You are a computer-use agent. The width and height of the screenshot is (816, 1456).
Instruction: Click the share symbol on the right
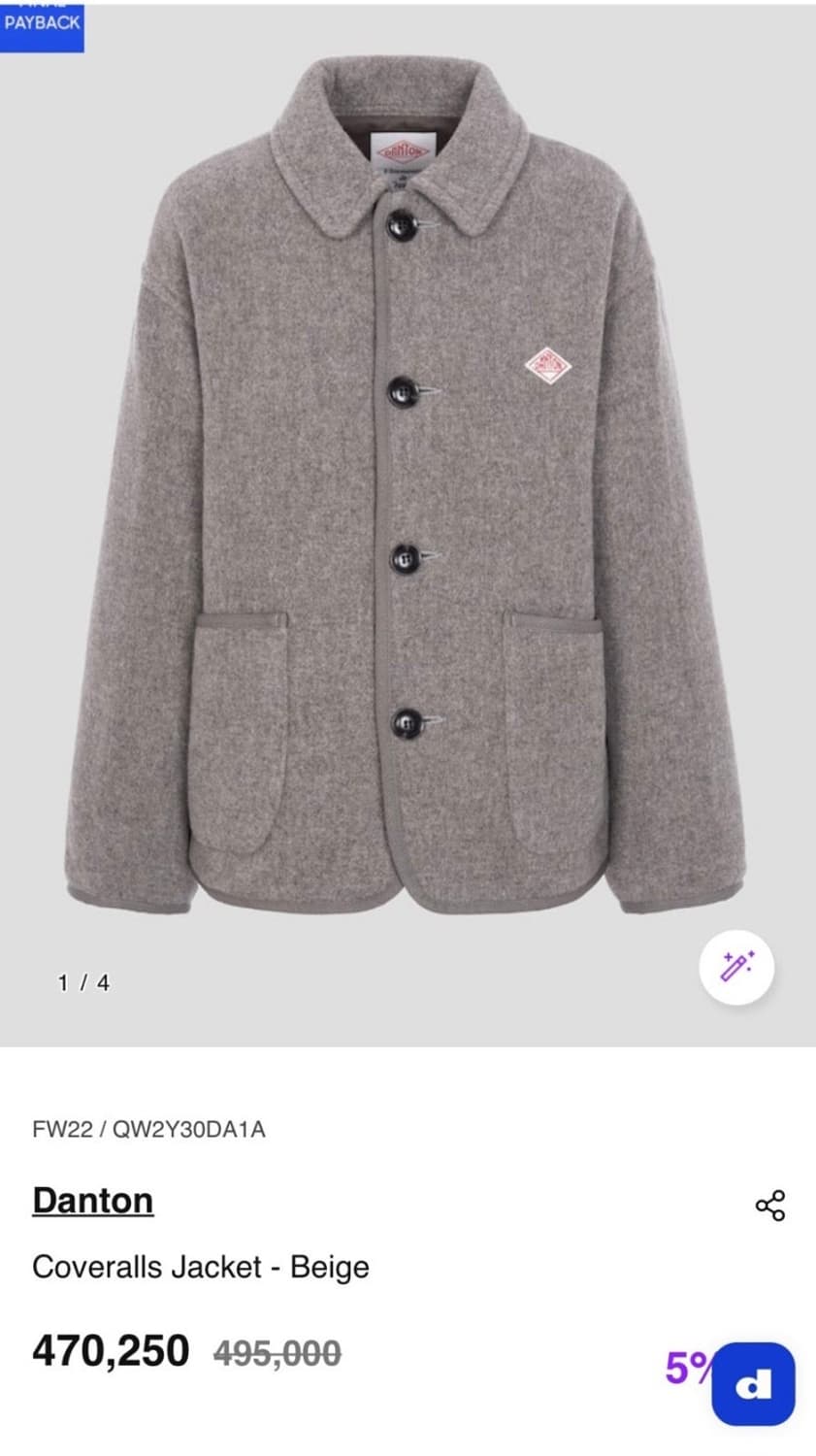coord(769,1204)
